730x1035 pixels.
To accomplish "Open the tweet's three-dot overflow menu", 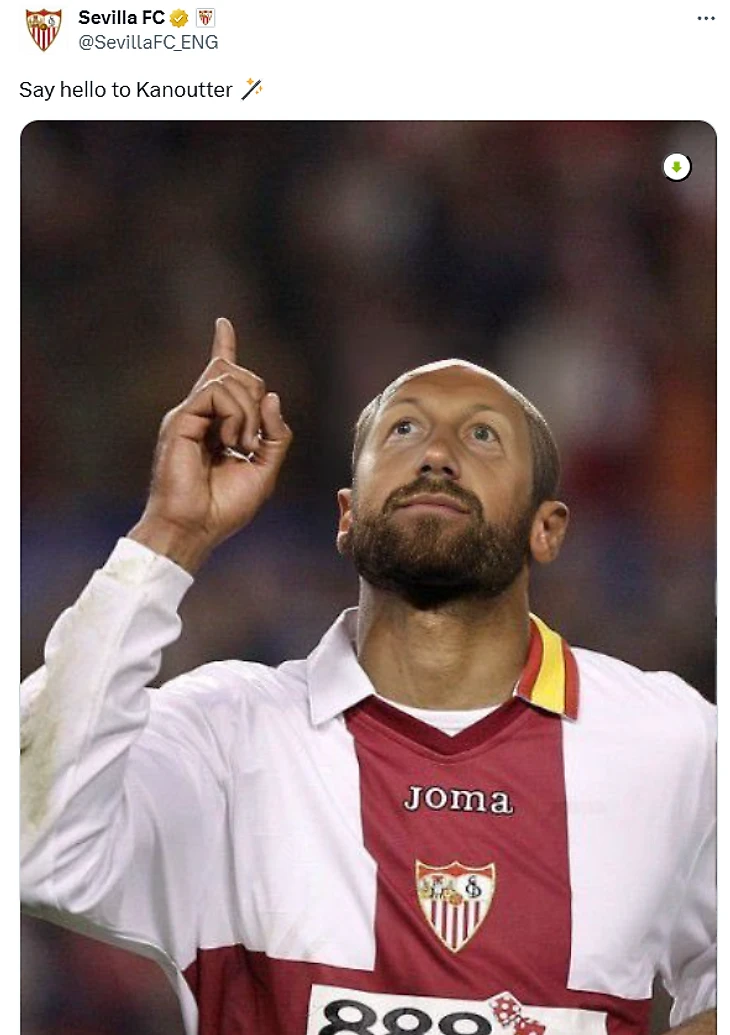I will tap(706, 18).
